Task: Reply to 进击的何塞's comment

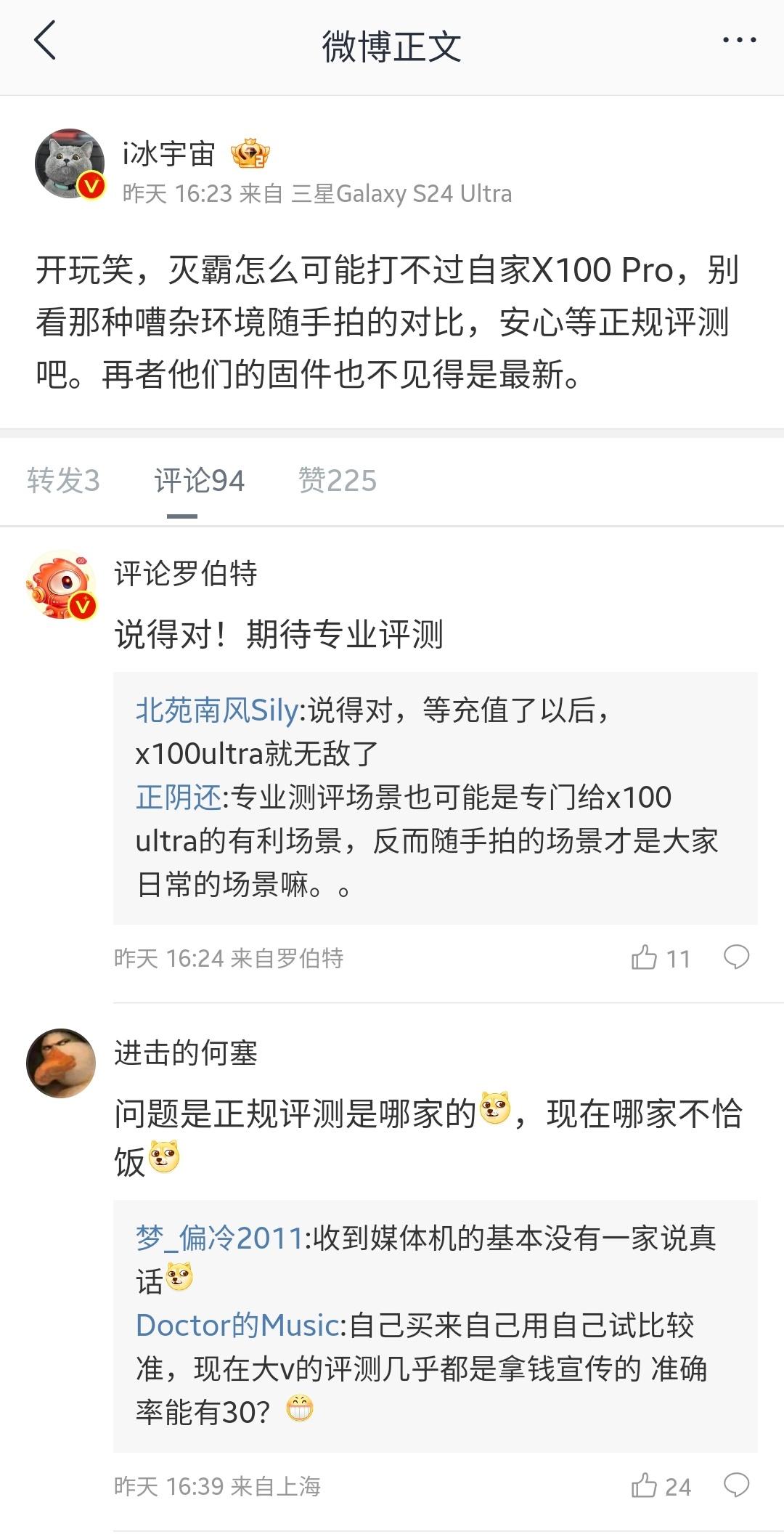Action: pyautogui.click(x=736, y=1485)
